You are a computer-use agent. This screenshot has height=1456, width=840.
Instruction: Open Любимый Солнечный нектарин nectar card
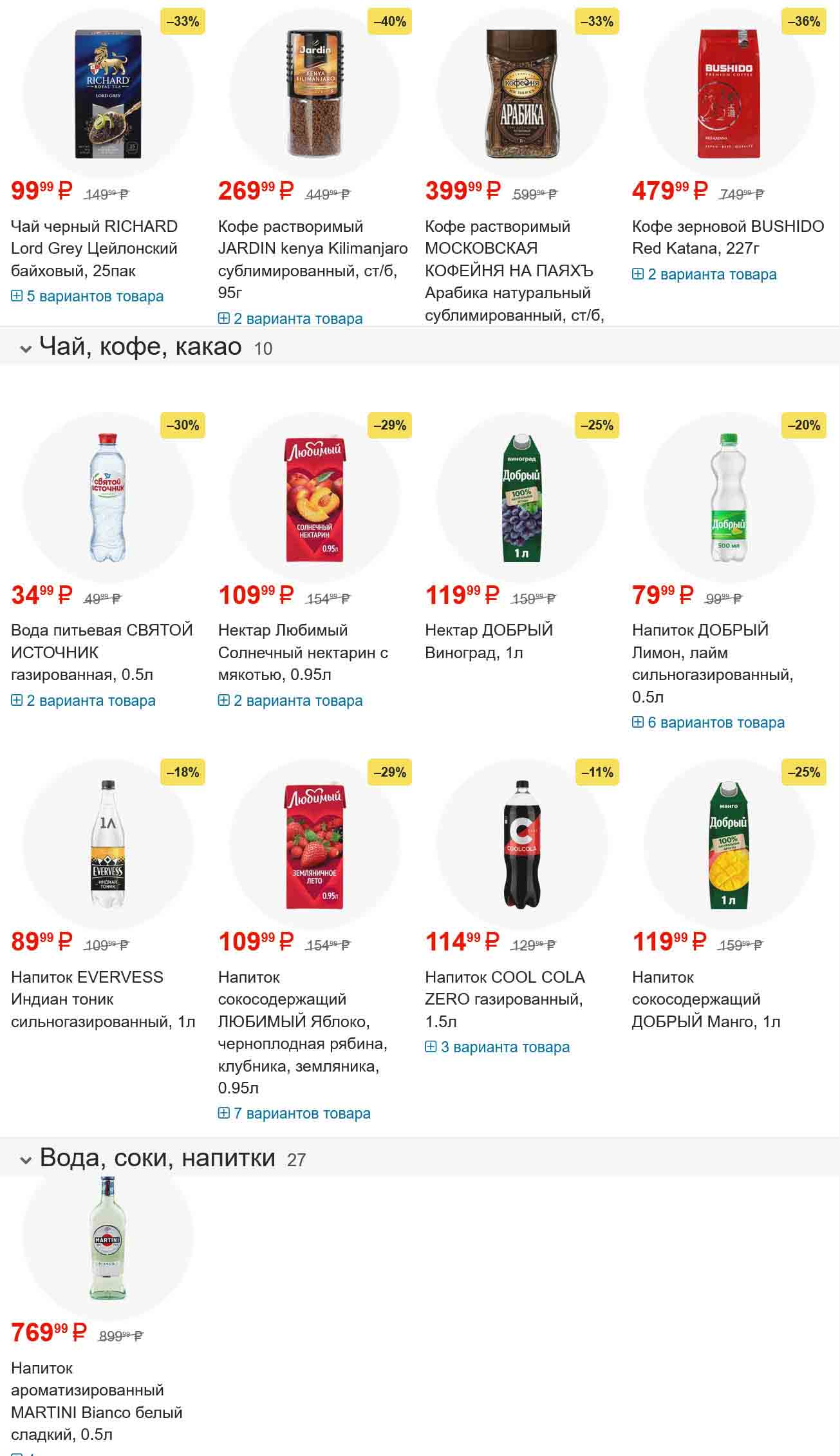(303, 652)
